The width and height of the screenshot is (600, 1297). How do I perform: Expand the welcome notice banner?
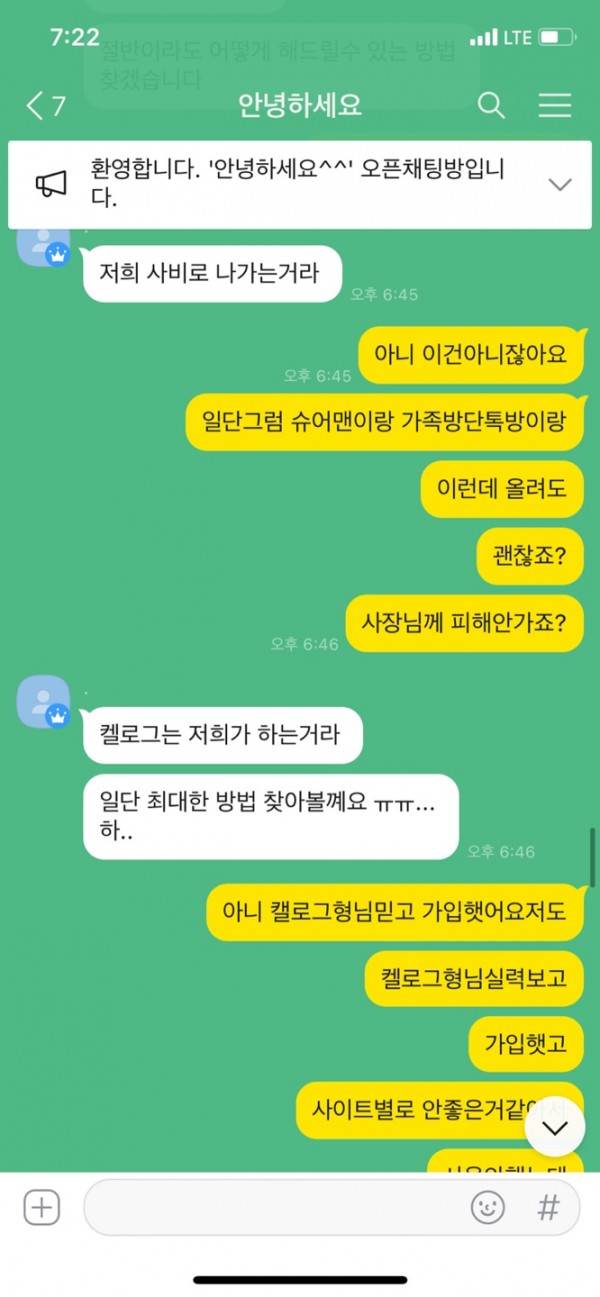point(560,184)
